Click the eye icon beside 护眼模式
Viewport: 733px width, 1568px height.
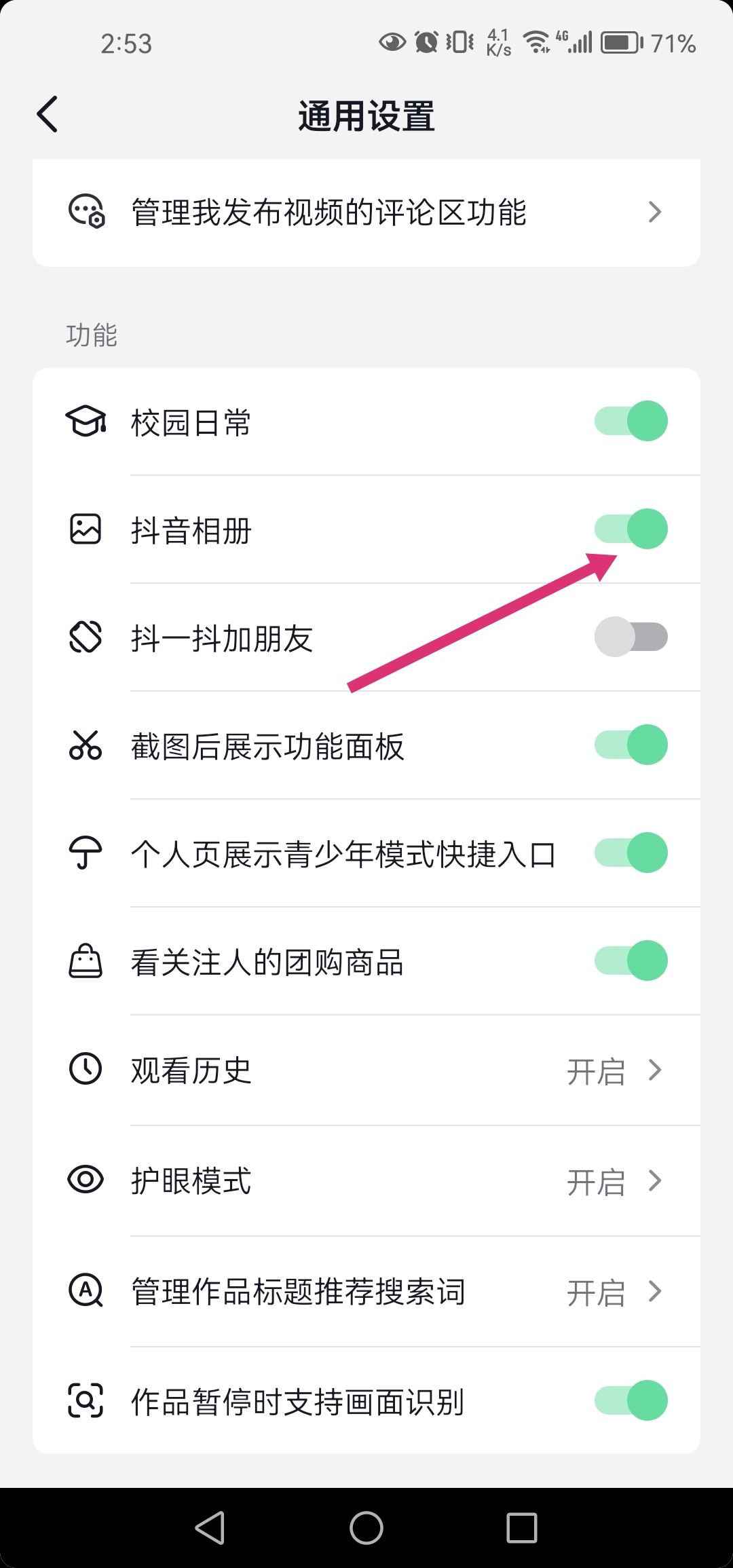85,1181
